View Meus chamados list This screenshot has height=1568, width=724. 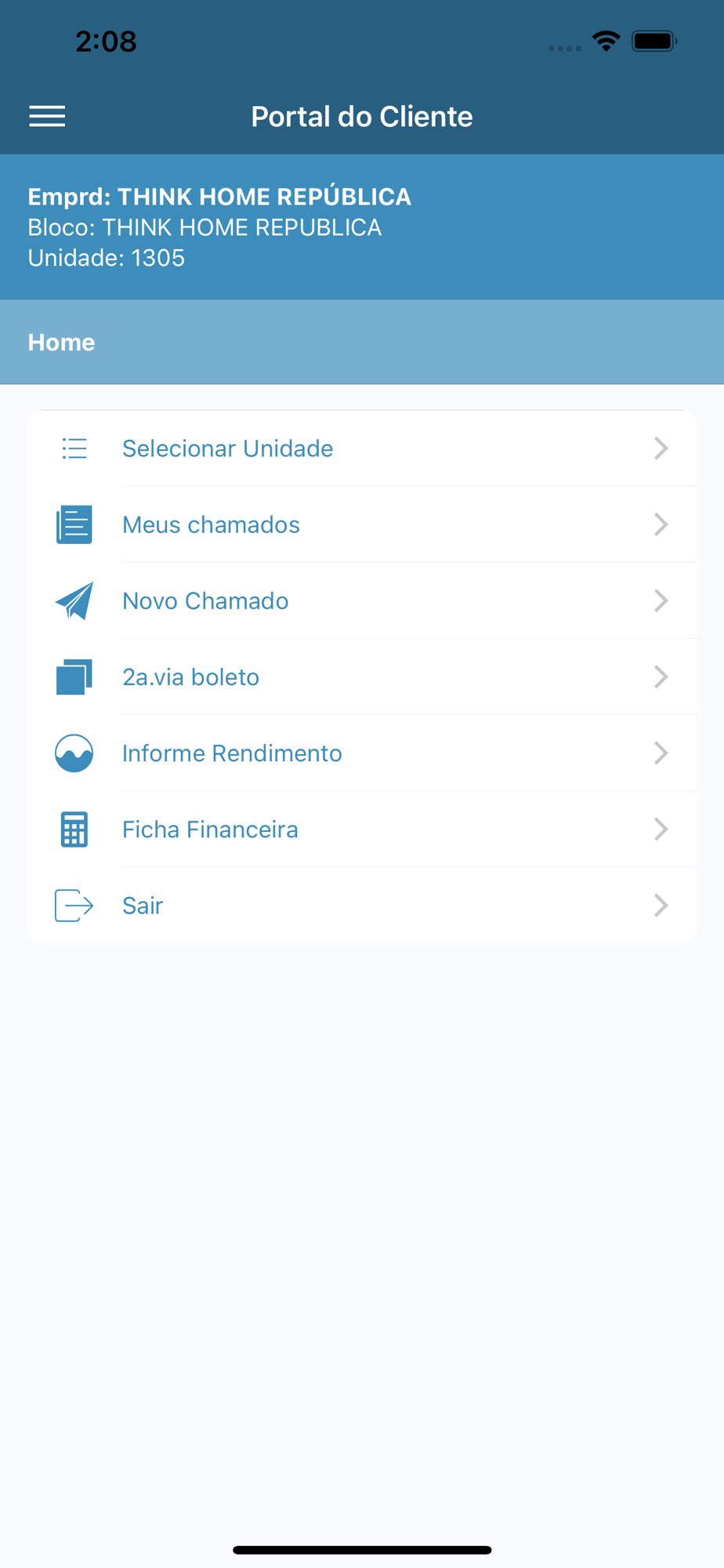(x=362, y=524)
